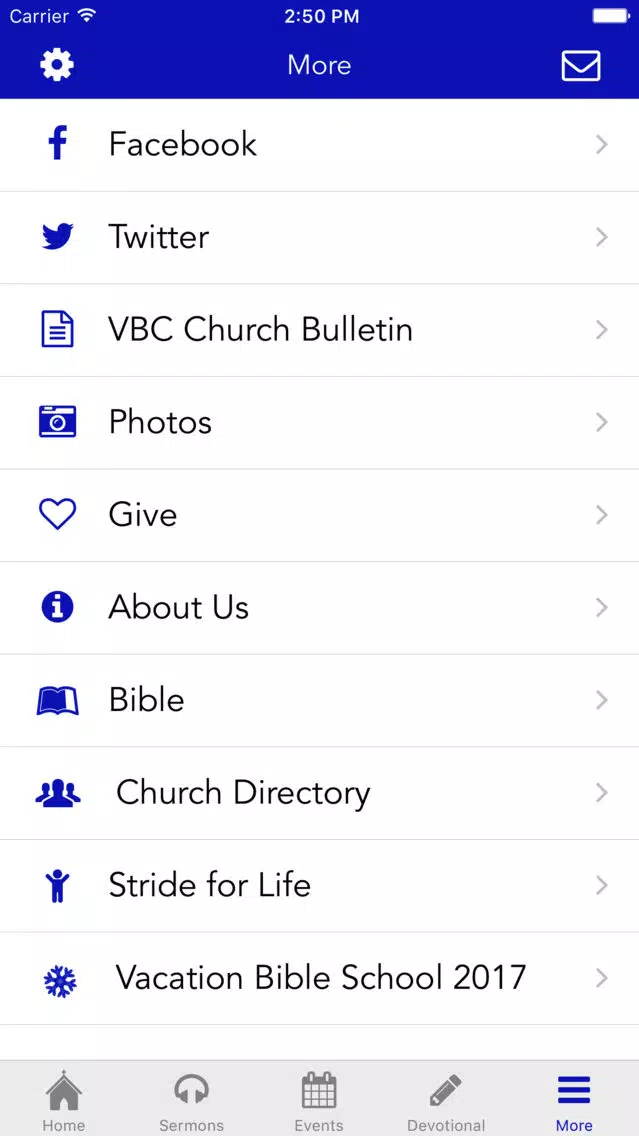Viewport: 639px width, 1136px height.
Task: Open the Facebook row
Action: tap(320, 145)
